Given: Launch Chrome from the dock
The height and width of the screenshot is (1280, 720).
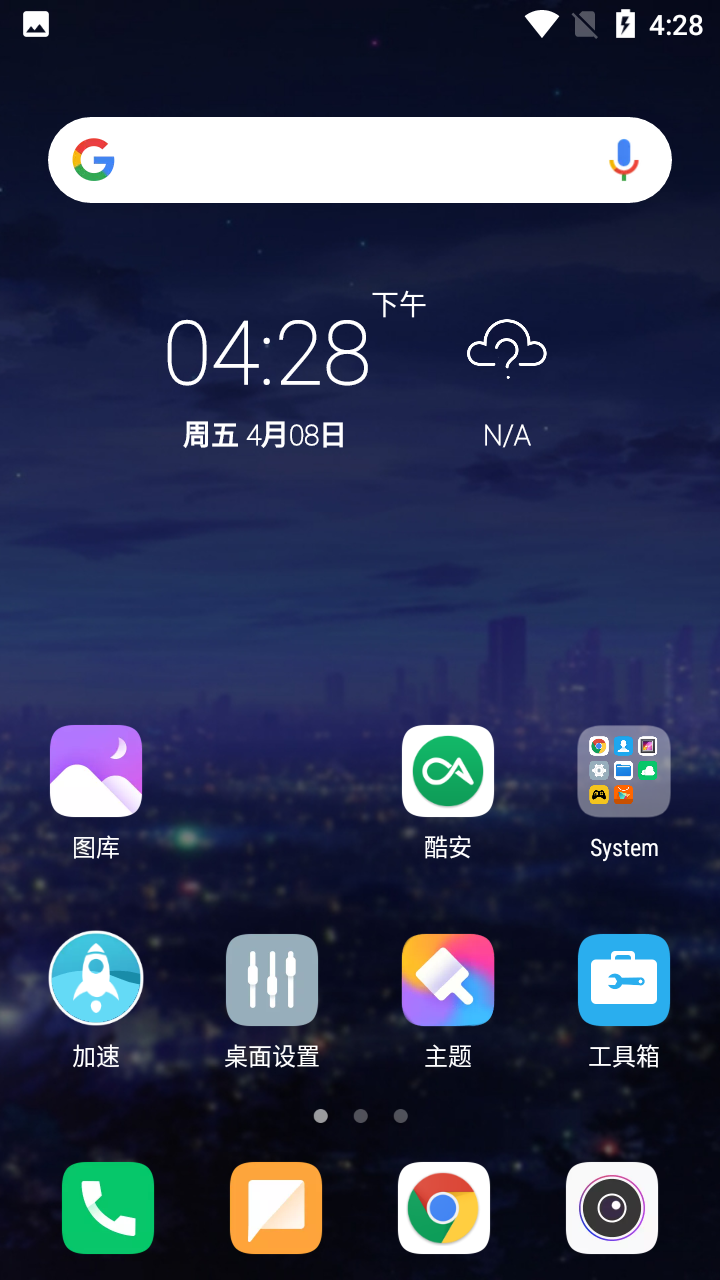Looking at the screenshot, I should click(444, 1208).
